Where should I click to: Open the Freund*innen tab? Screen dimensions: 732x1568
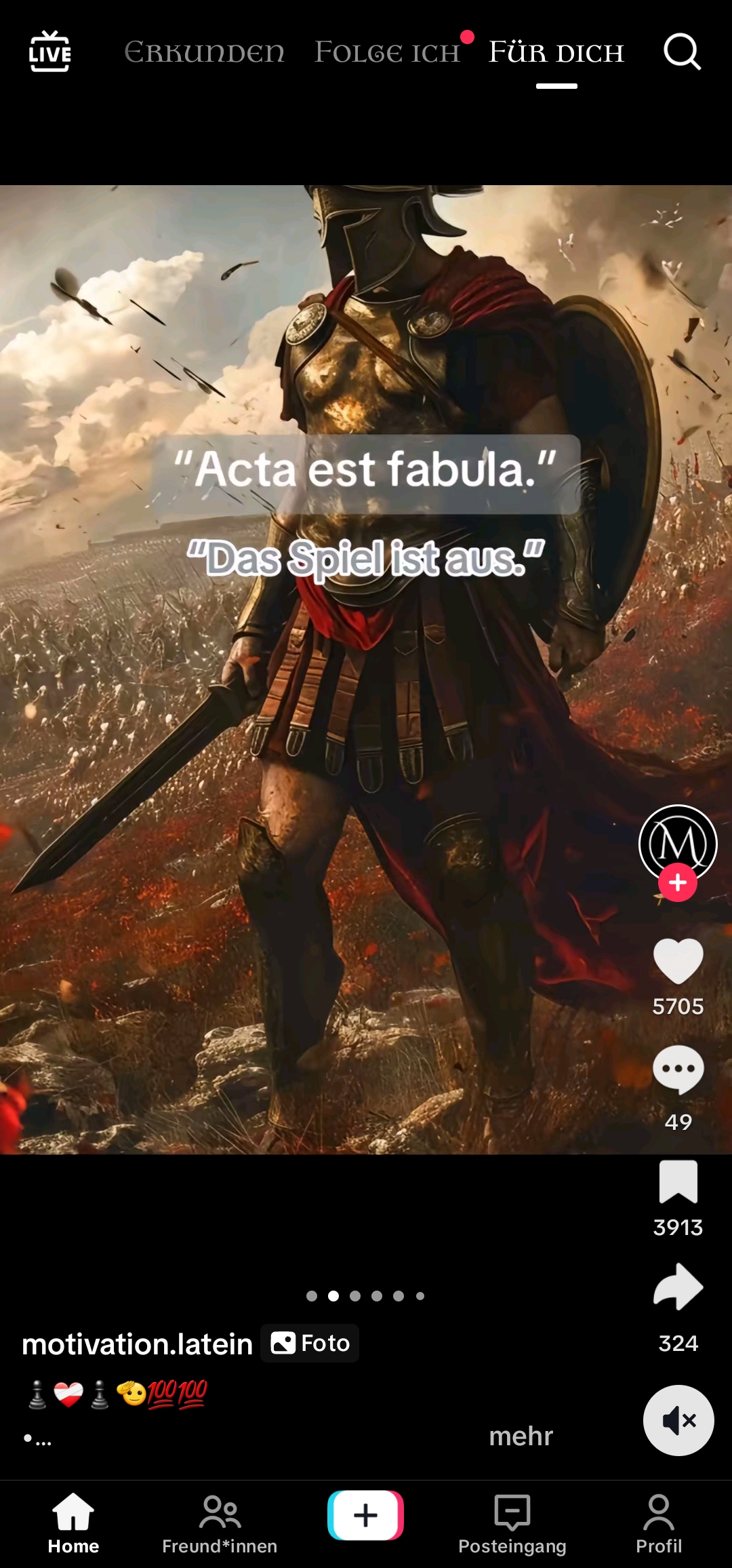coord(220,1523)
